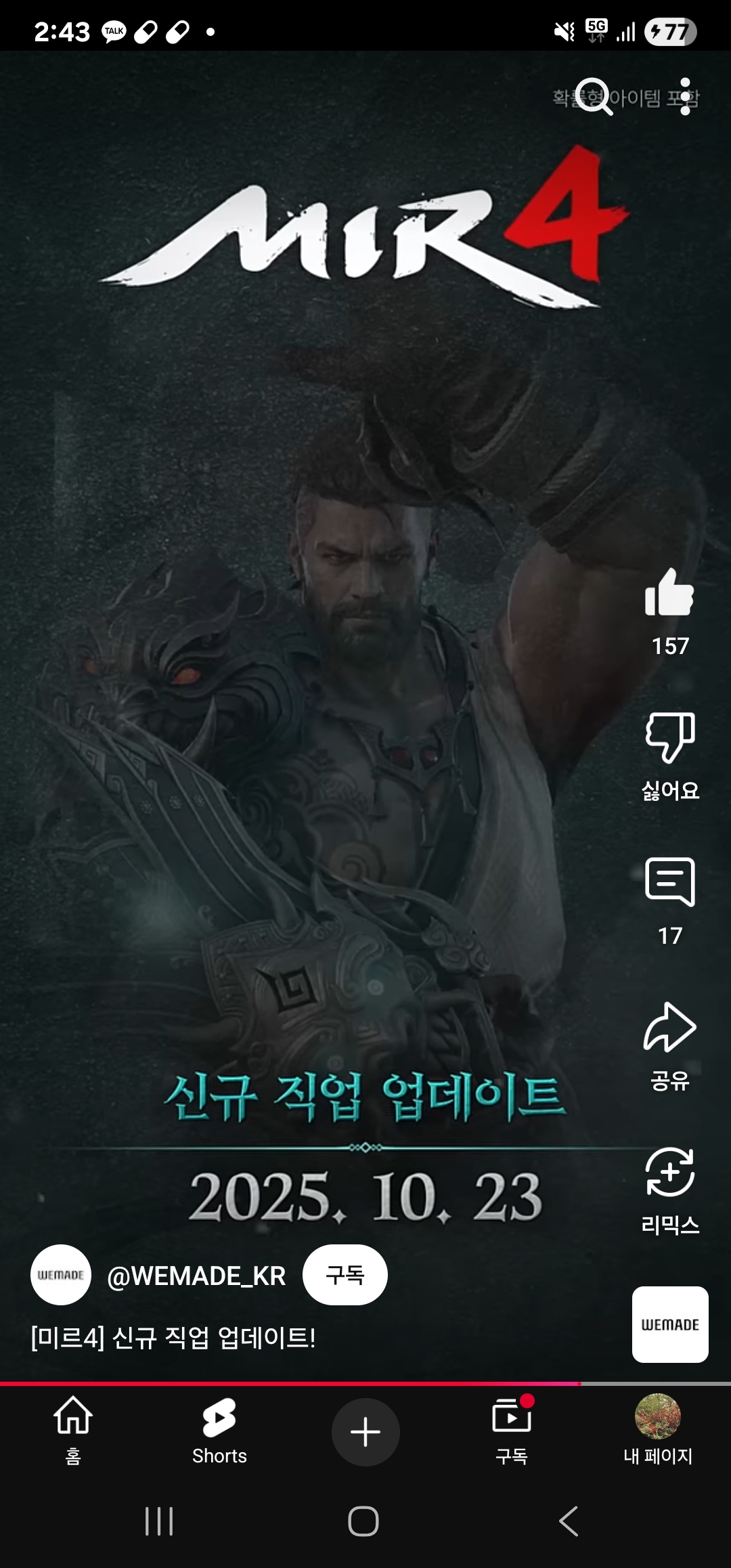Open My Page (내 페이지) tab

pyautogui.click(x=657, y=1430)
